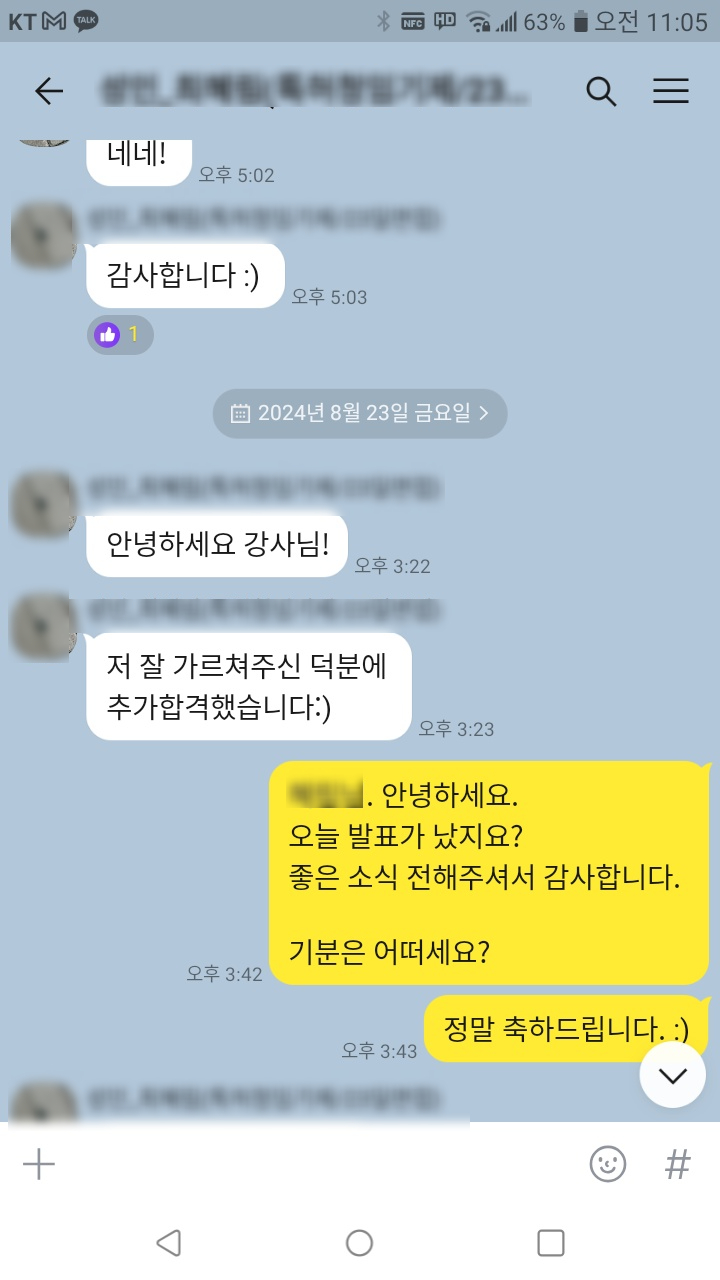The image size is (720, 1280).
Task: Open the system recent apps button
Action: [x=551, y=1243]
